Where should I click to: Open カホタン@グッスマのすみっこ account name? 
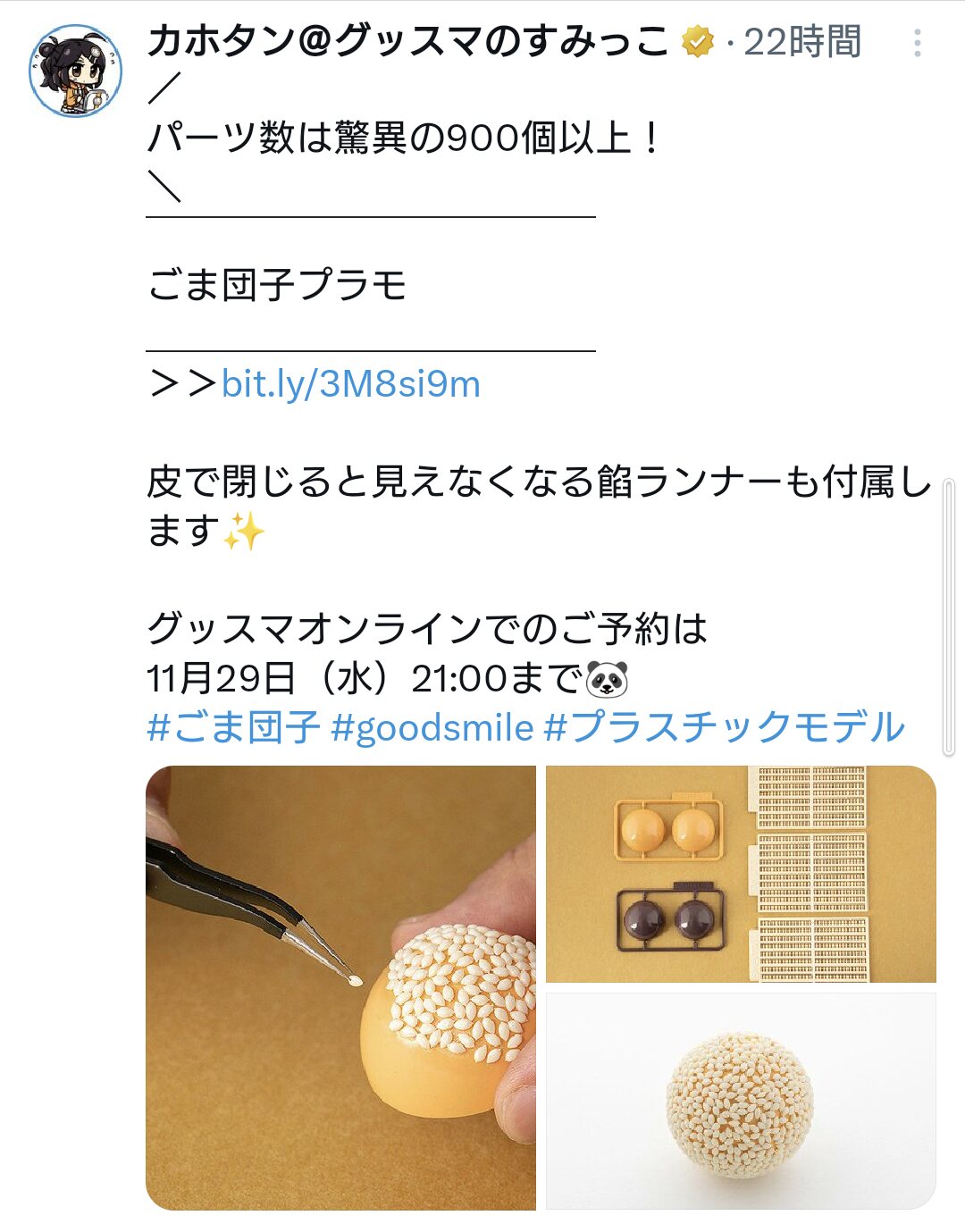(407, 42)
